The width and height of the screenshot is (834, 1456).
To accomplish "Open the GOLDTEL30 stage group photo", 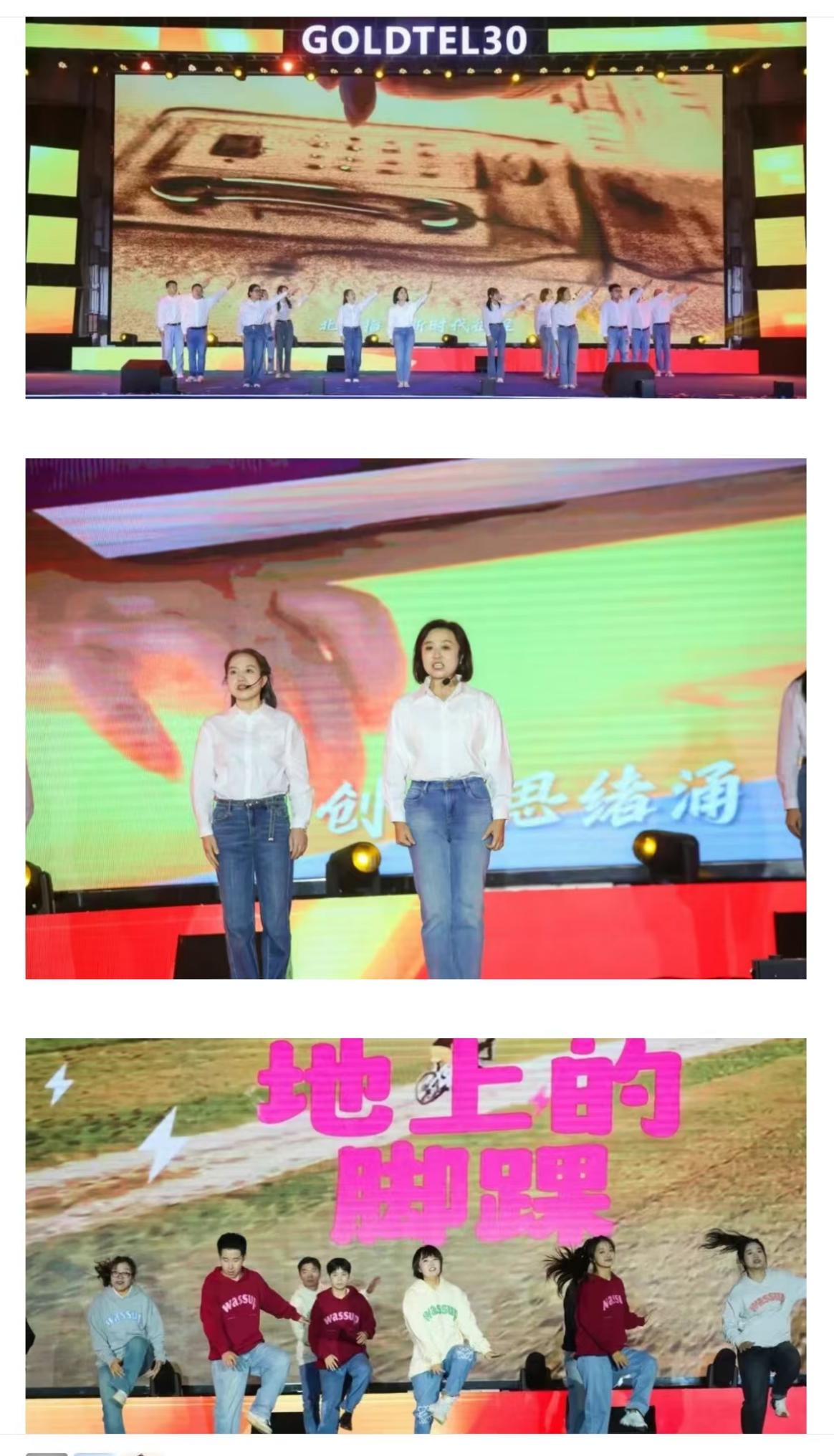I will click(416, 208).
